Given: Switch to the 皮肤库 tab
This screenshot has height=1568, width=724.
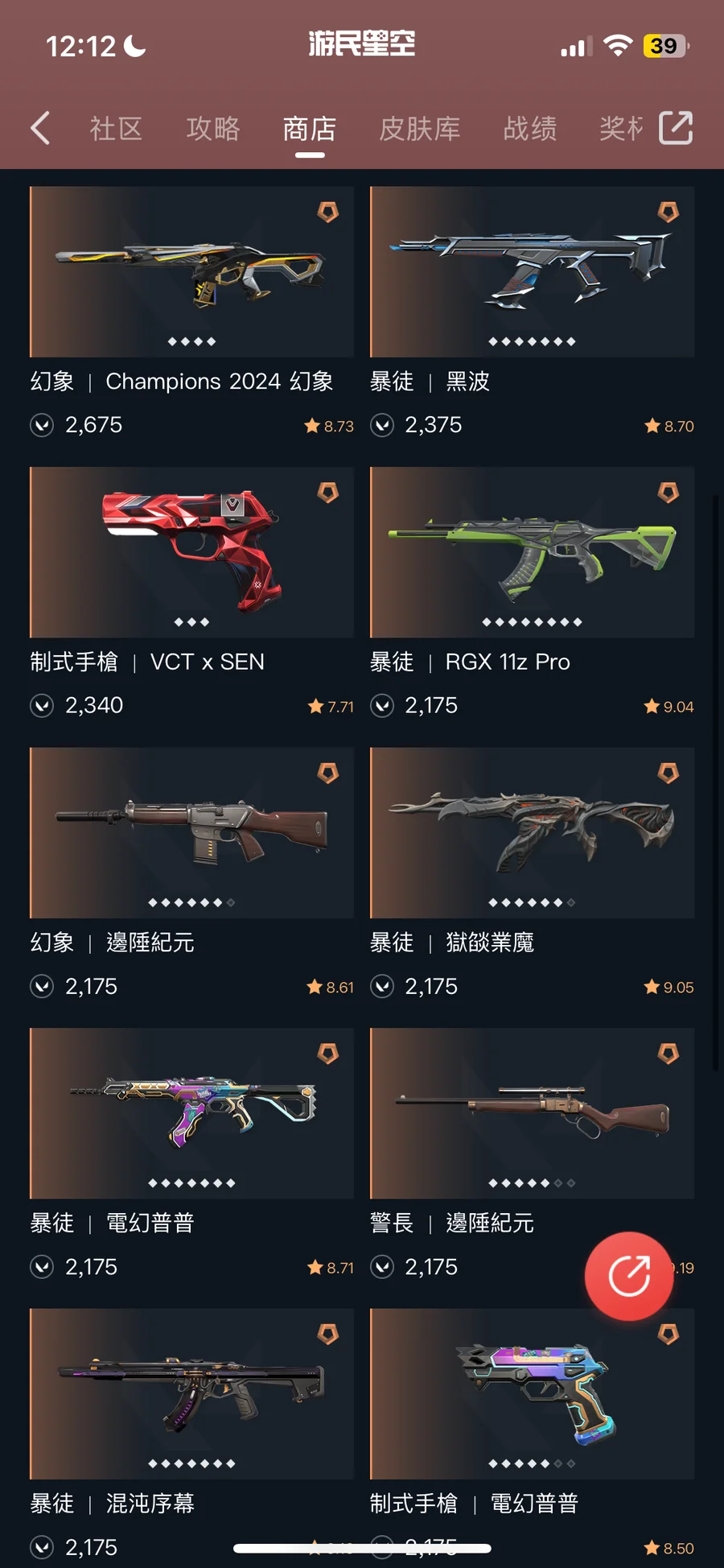Looking at the screenshot, I should tap(420, 129).
